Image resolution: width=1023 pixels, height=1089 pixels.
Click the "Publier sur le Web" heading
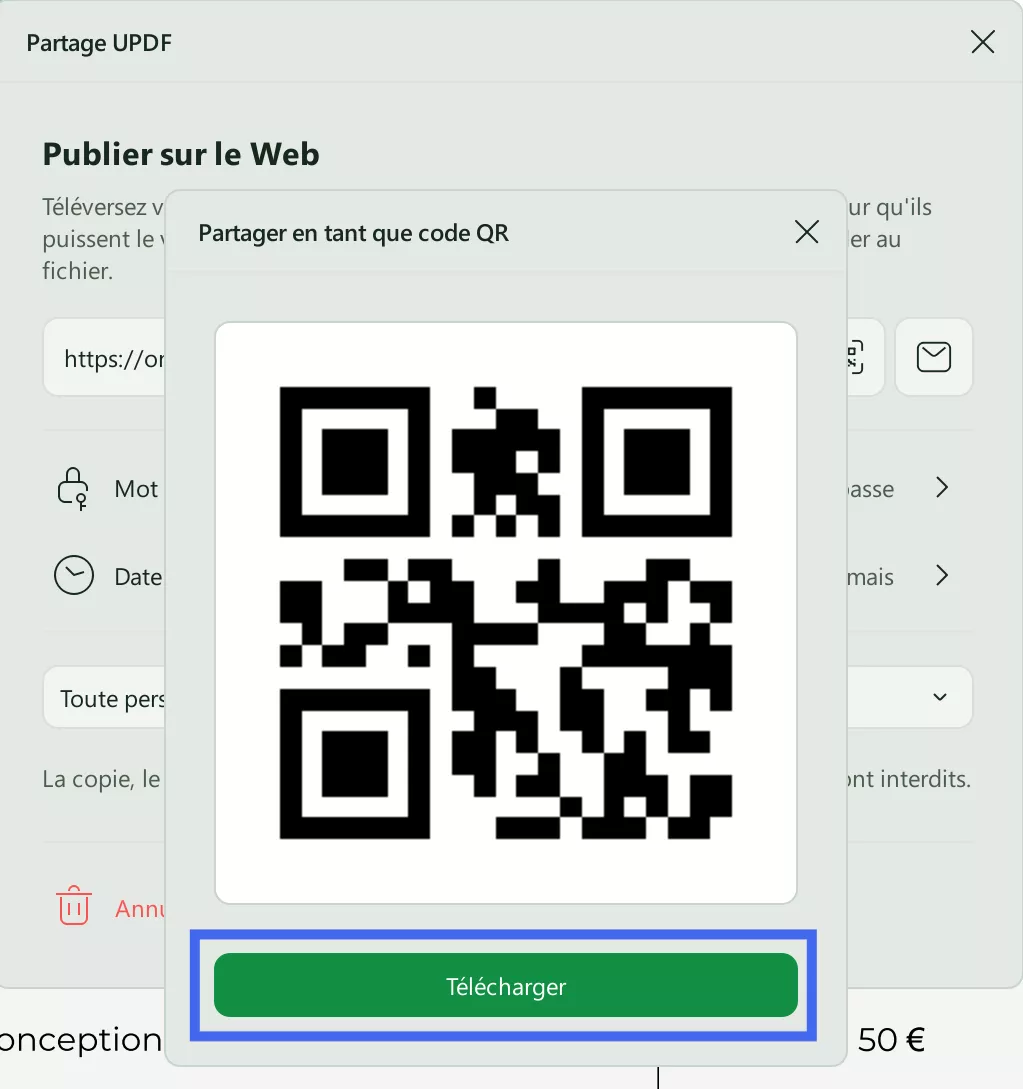click(x=180, y=154)
